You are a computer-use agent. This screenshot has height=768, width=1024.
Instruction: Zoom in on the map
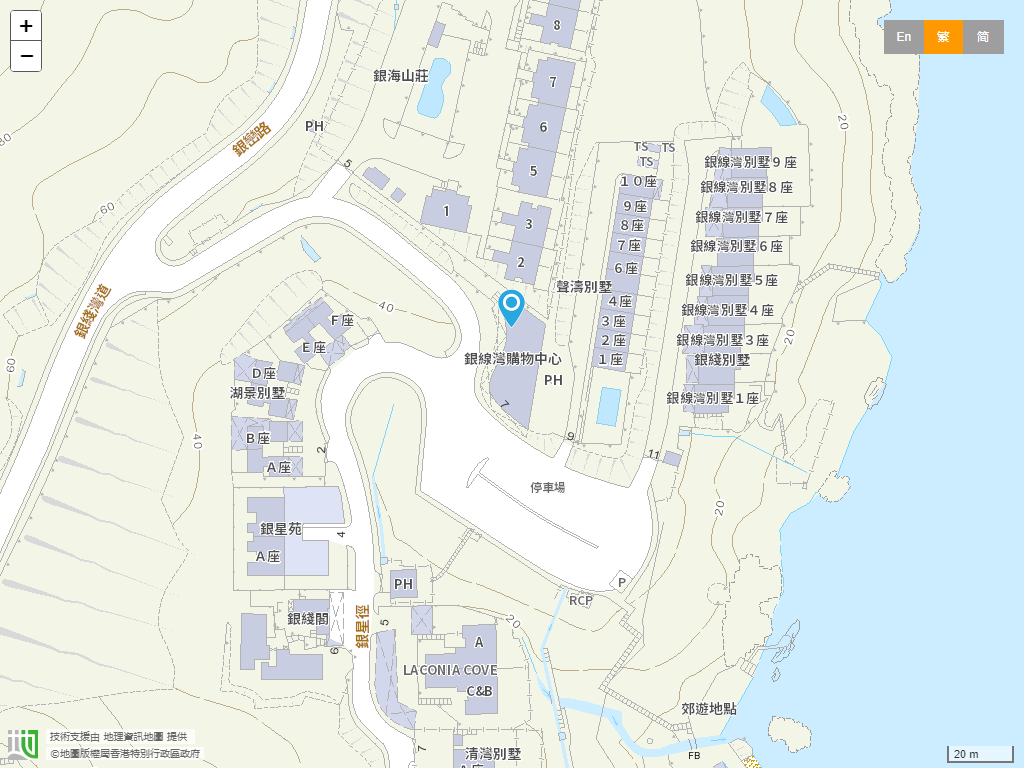tap(26, 26)
